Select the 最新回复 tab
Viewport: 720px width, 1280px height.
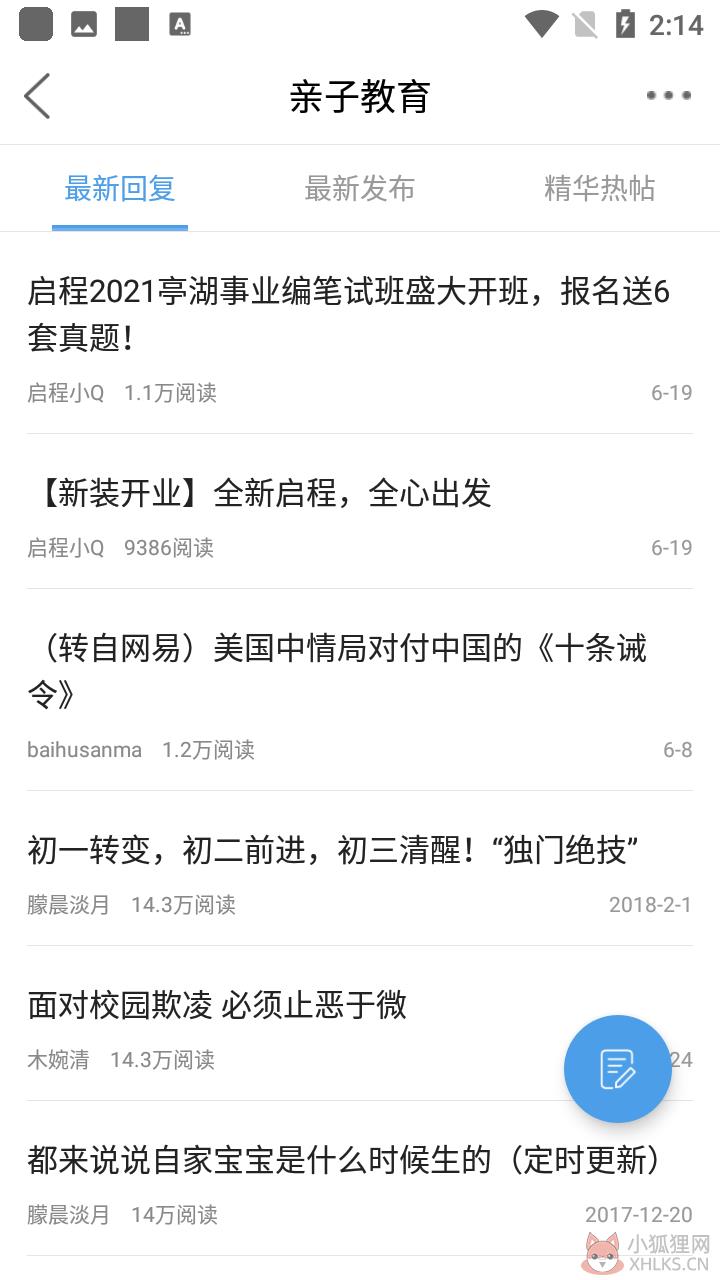(120, 188)
